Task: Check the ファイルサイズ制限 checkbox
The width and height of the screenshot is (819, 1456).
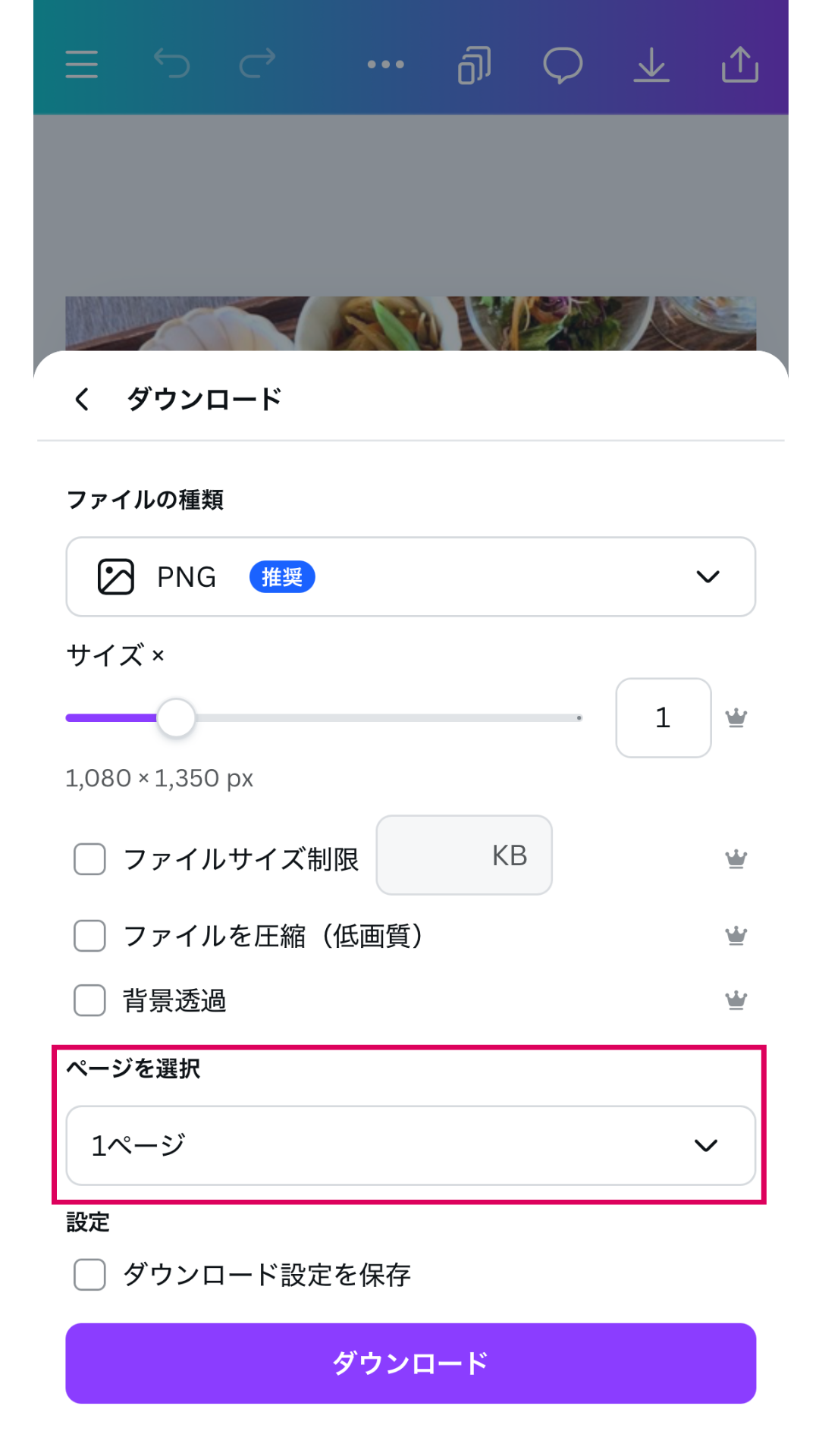Action: click(x=89, y=859)
